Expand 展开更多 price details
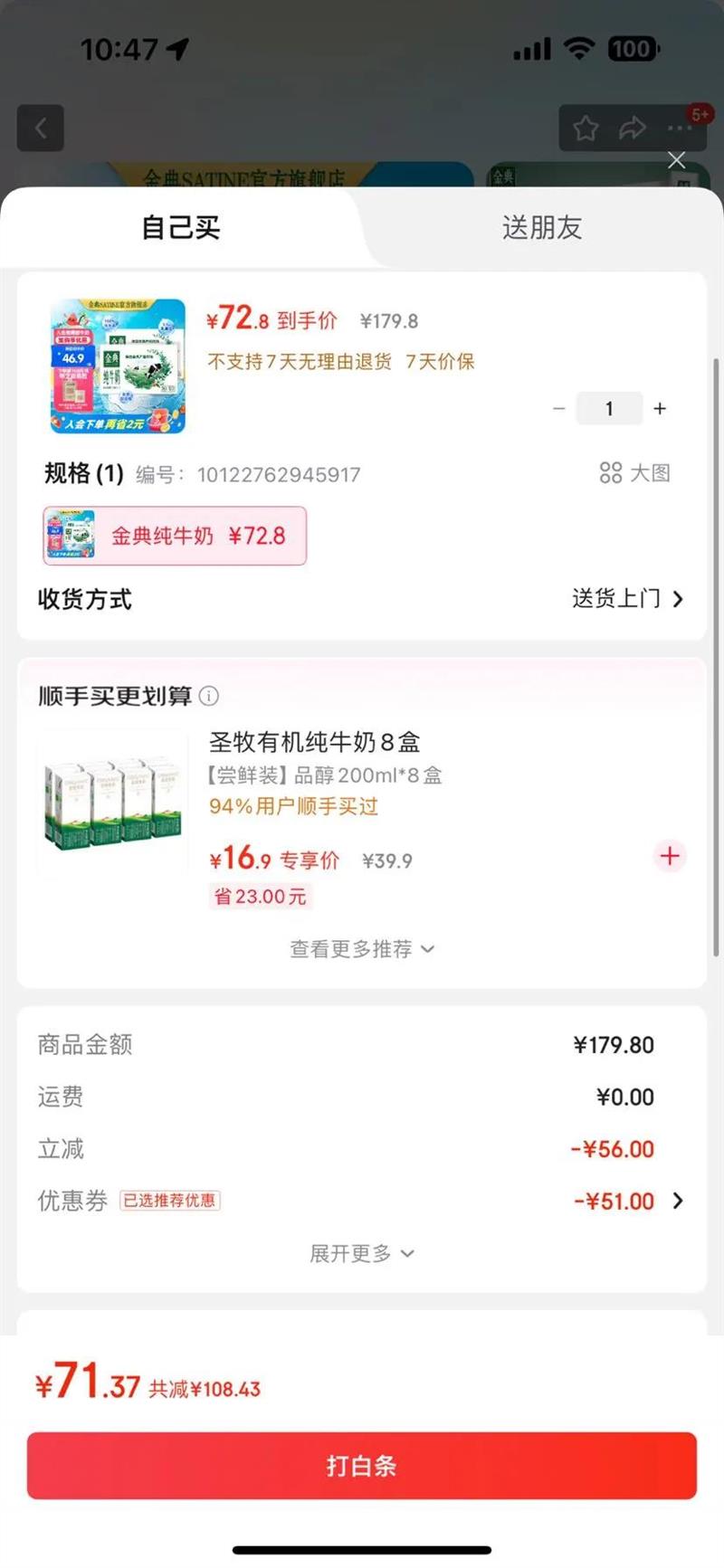 coord(362,1254)
